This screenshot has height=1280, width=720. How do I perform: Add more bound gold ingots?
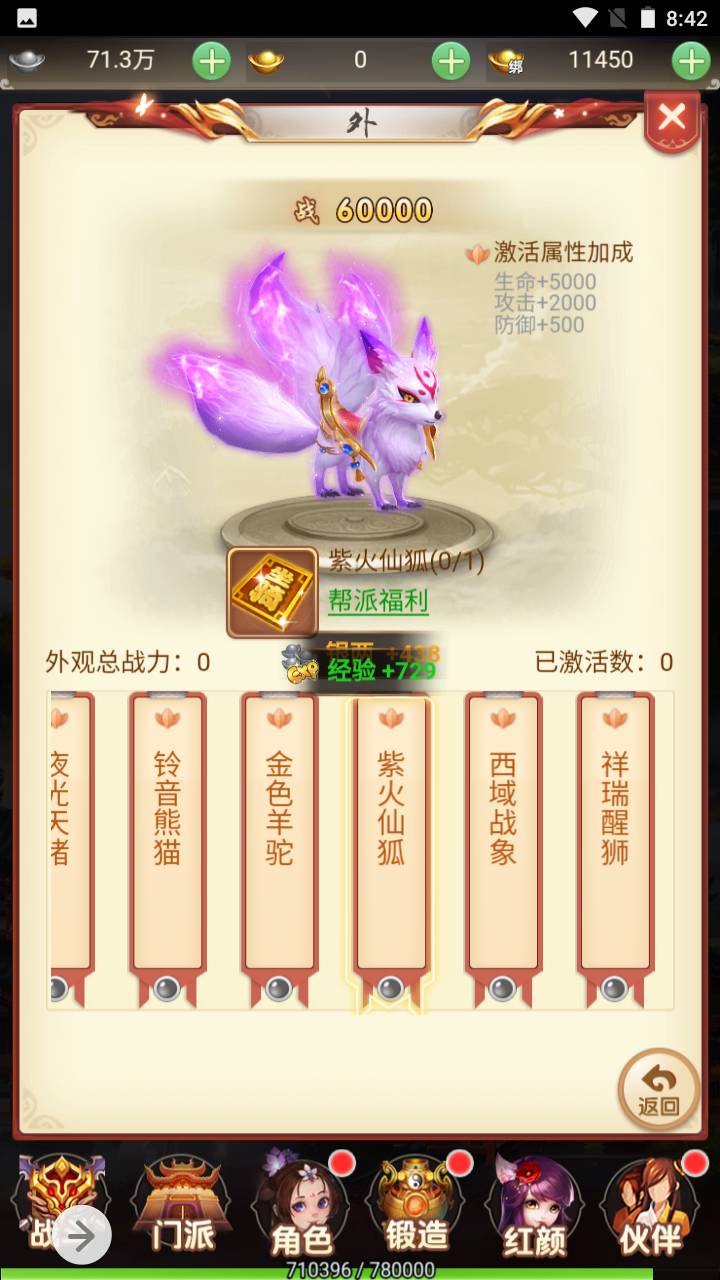tap(692, 61)
